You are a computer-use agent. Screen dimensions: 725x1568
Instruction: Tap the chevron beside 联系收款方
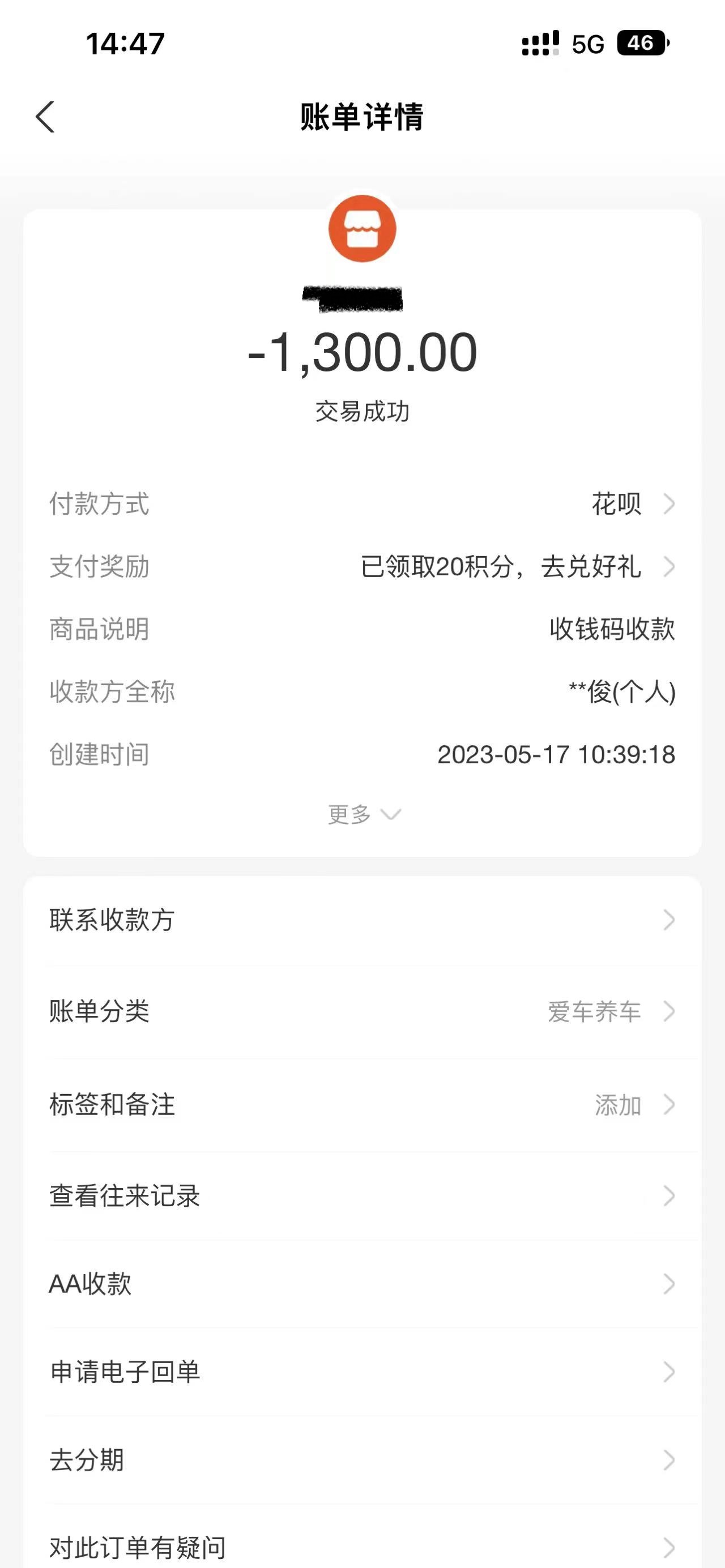[669, 920]
